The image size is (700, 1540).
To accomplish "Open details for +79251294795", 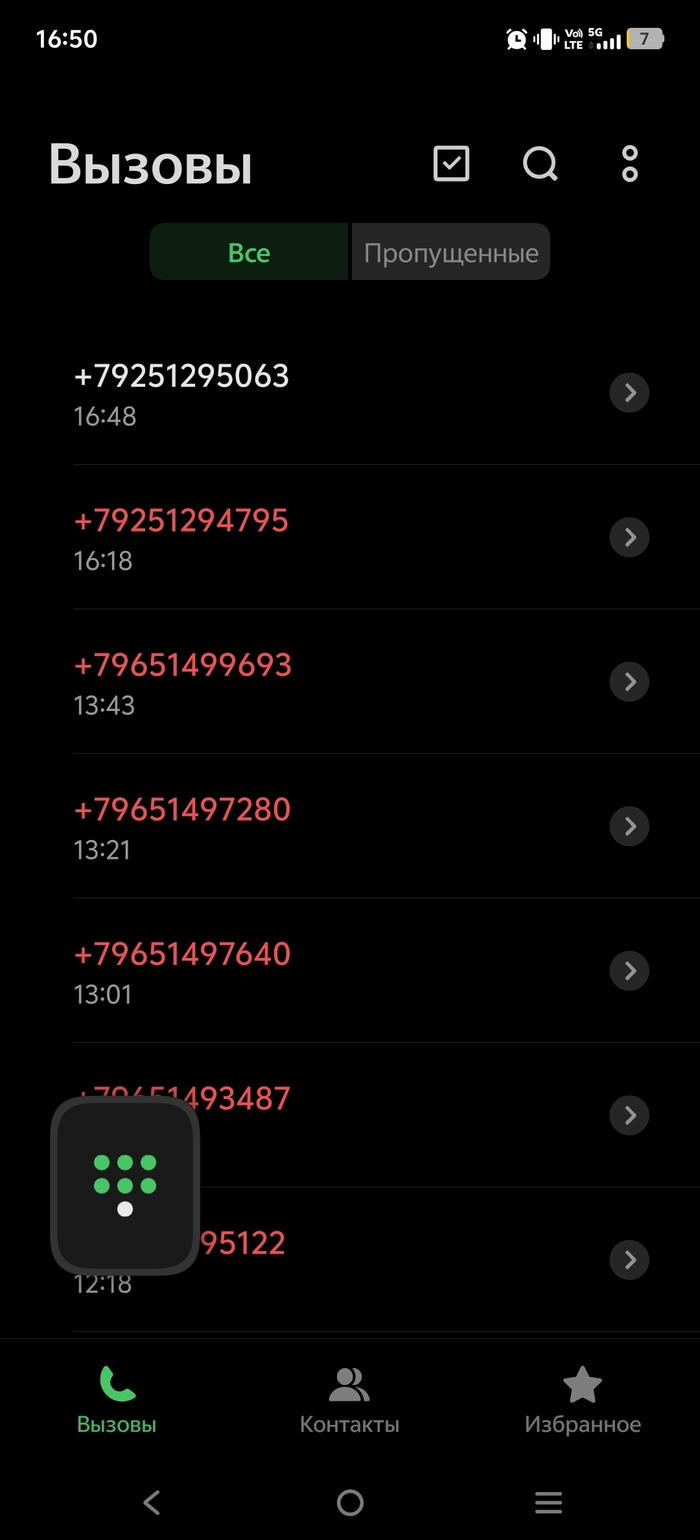I will click(x=629, y=538).
